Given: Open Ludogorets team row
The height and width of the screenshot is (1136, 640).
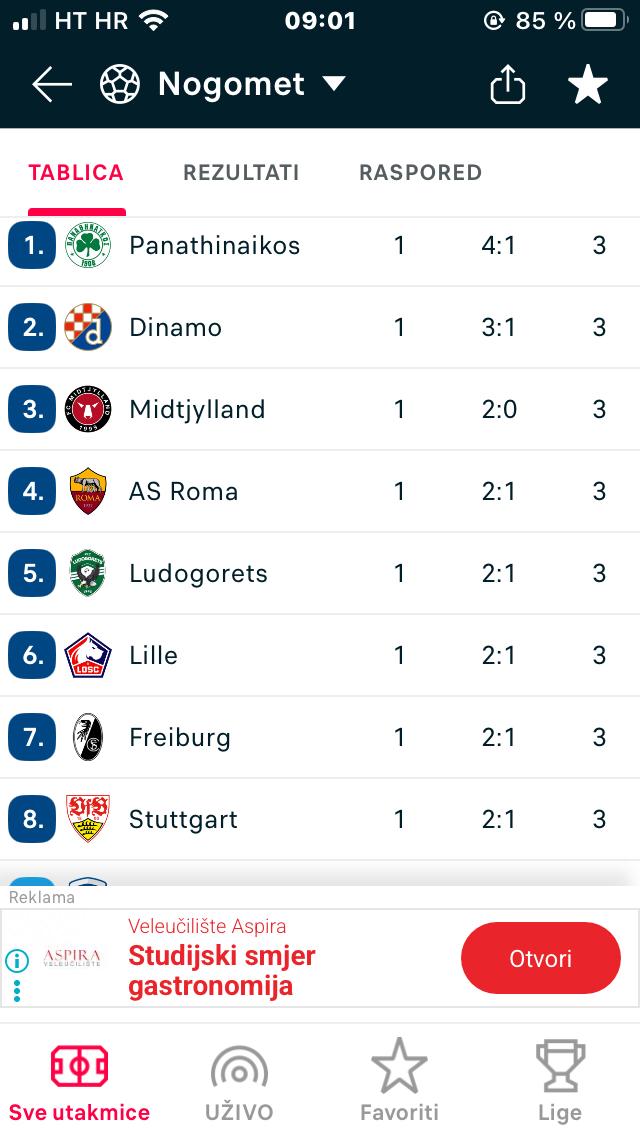Looking at the screenshot, I should point(198,574).
